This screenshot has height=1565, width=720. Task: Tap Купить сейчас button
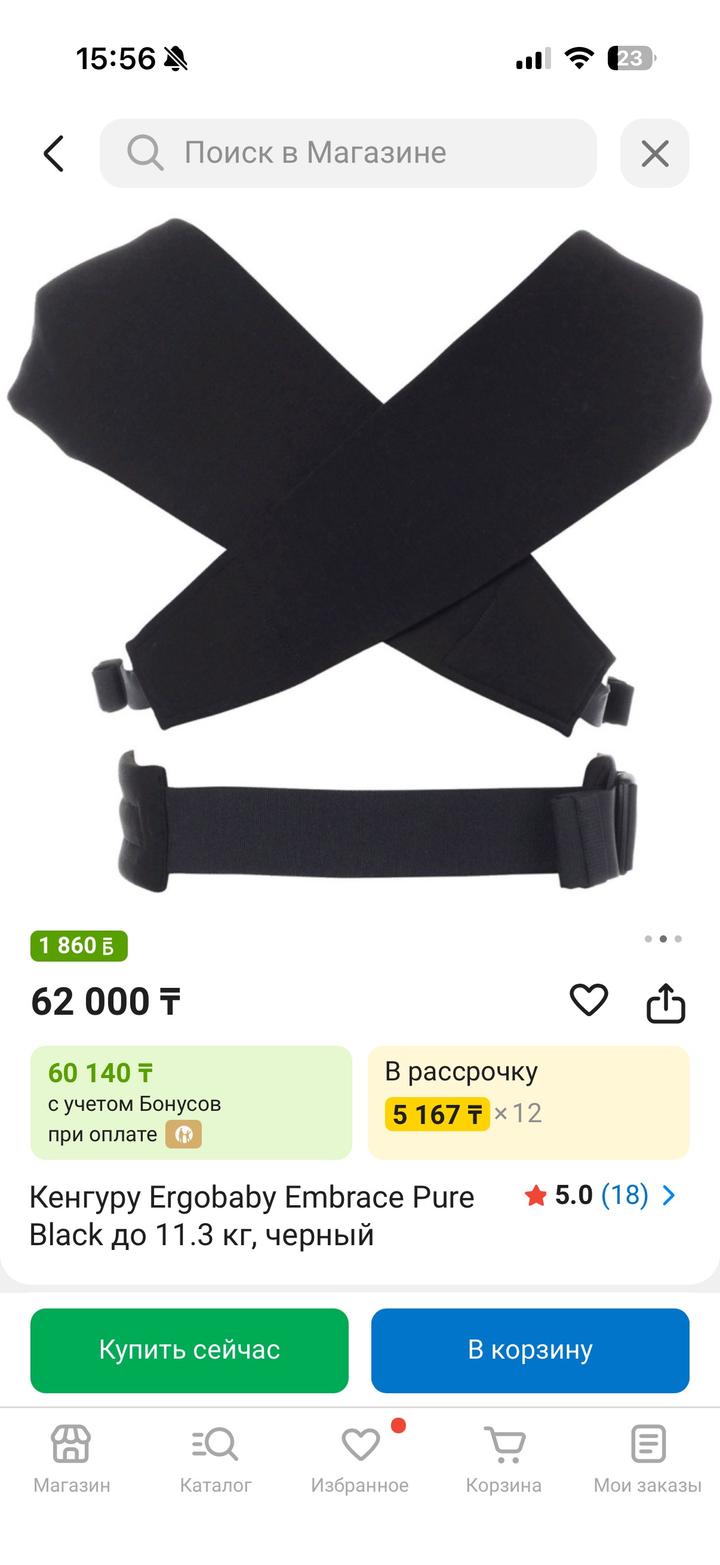pos(189,1350)
